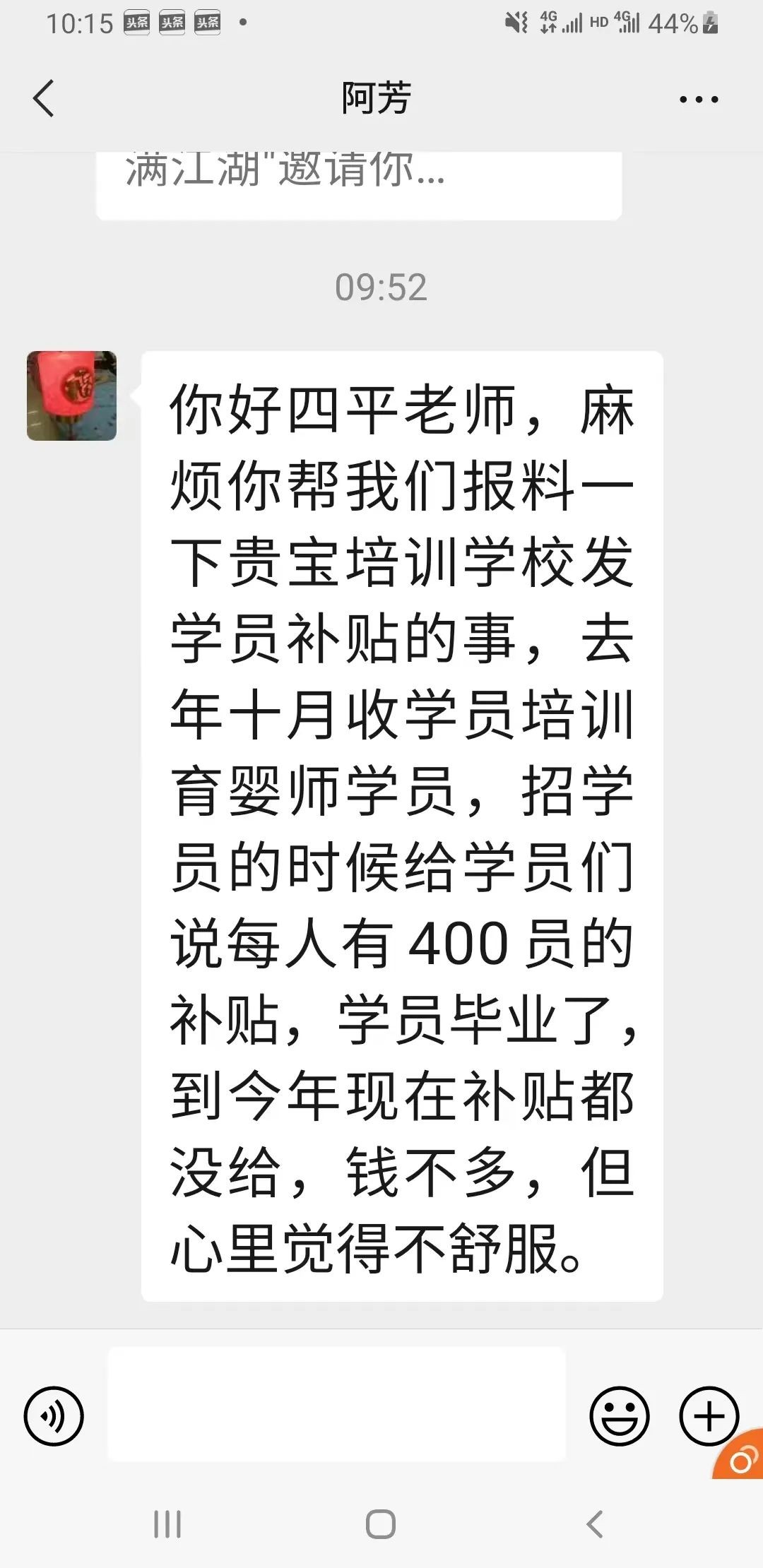763x1568 pixels.
Task: Open the emoji picker
Action: tap(619, 1416)
